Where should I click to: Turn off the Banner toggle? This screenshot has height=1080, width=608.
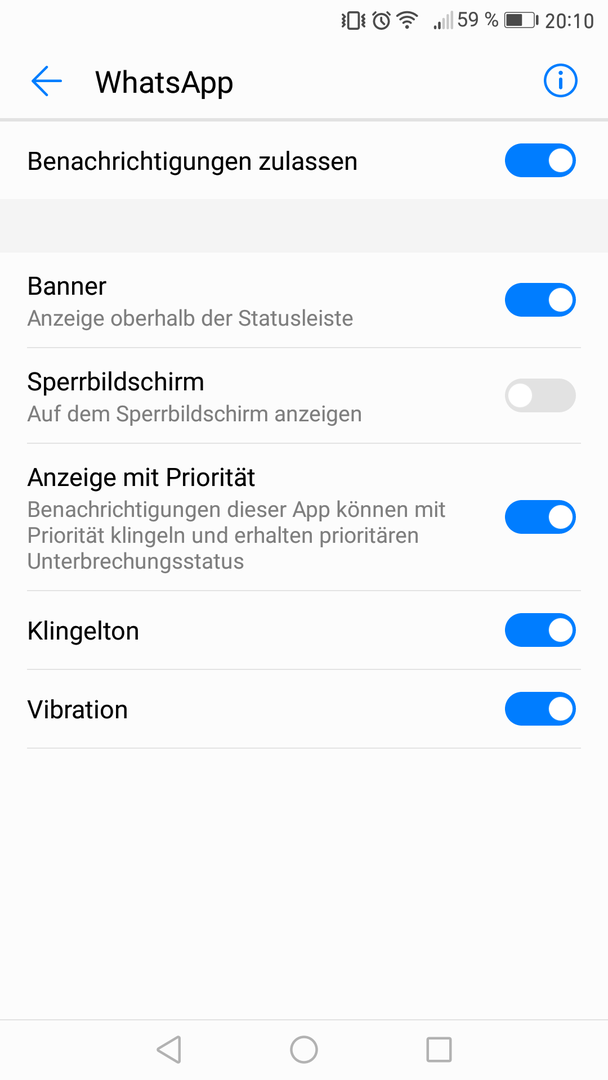coord(540,300)
